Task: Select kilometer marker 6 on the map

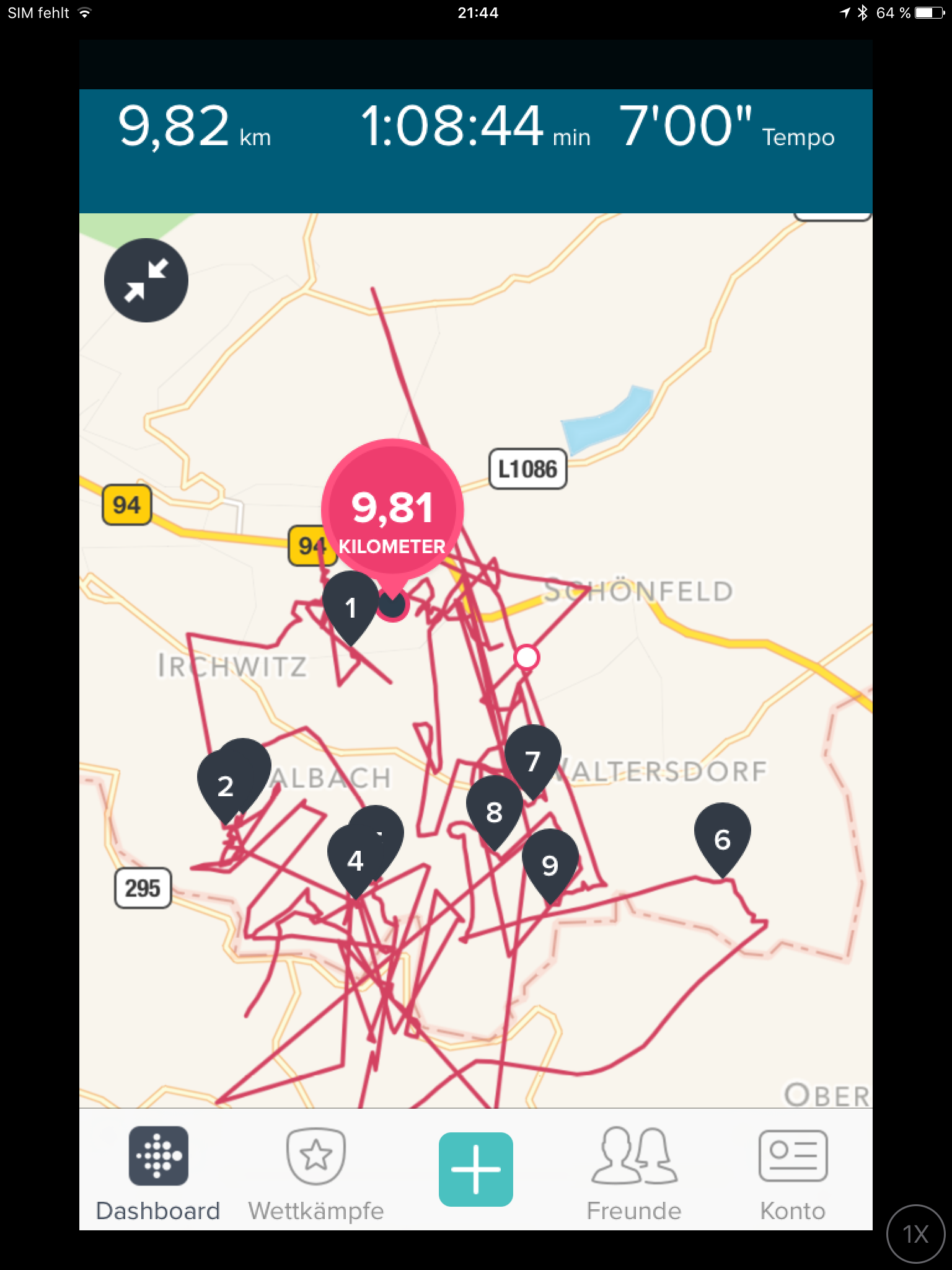Action: (722, 838)
